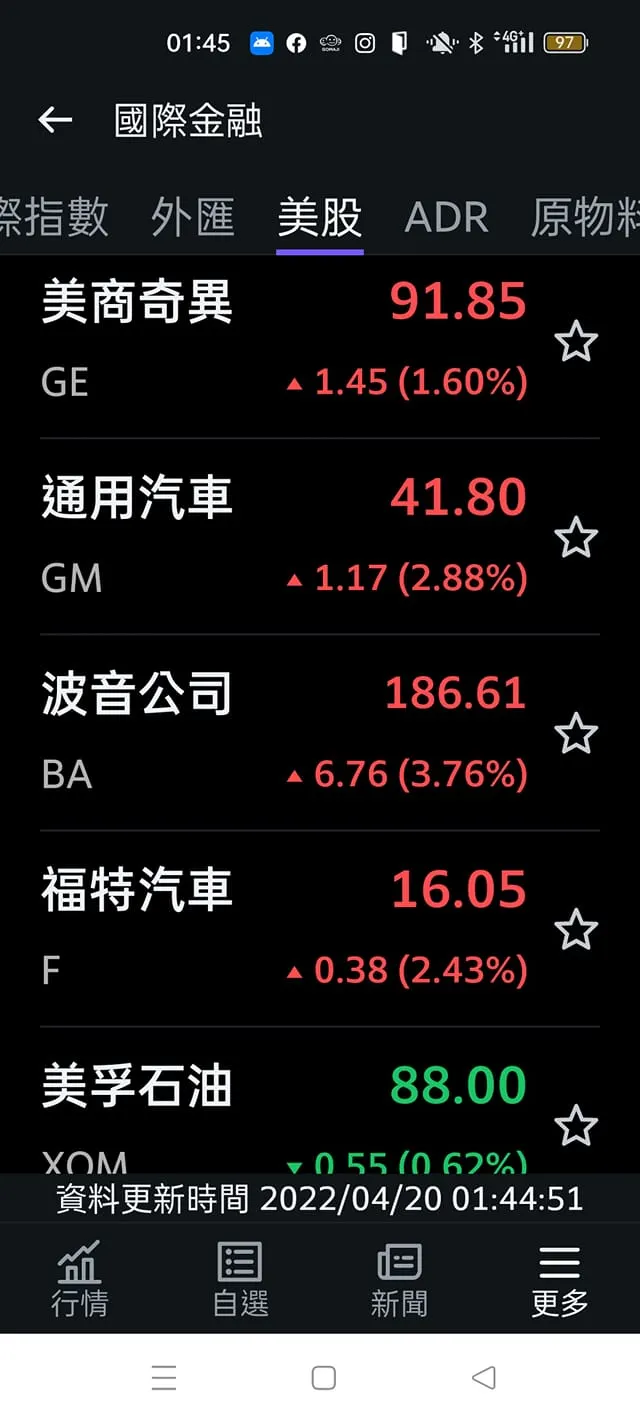Switch to the ADR tab
The image size is (640, 1422).
446,217
